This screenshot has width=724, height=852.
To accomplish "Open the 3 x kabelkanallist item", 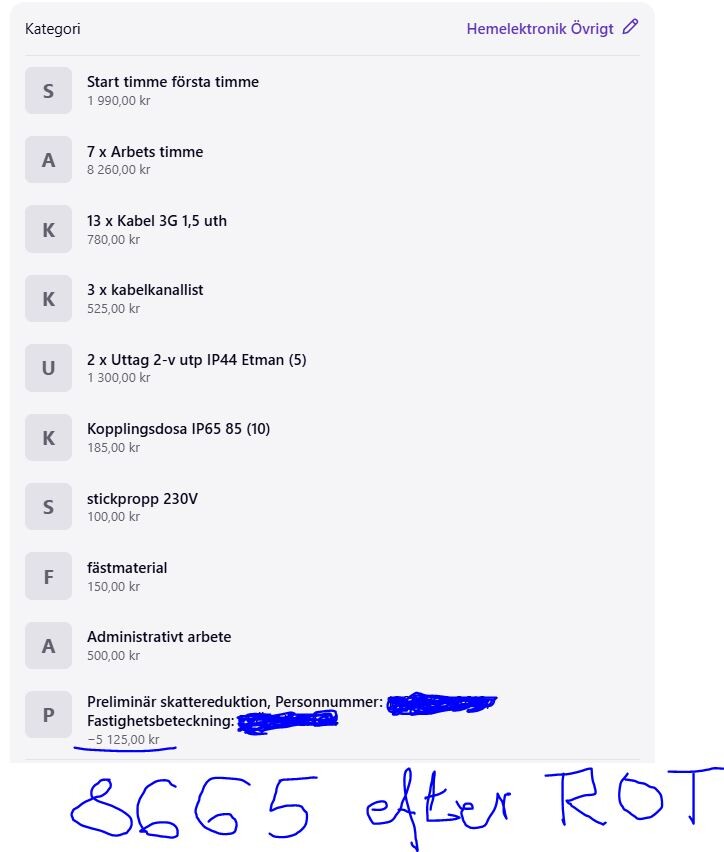I will [x=145, y=290].
